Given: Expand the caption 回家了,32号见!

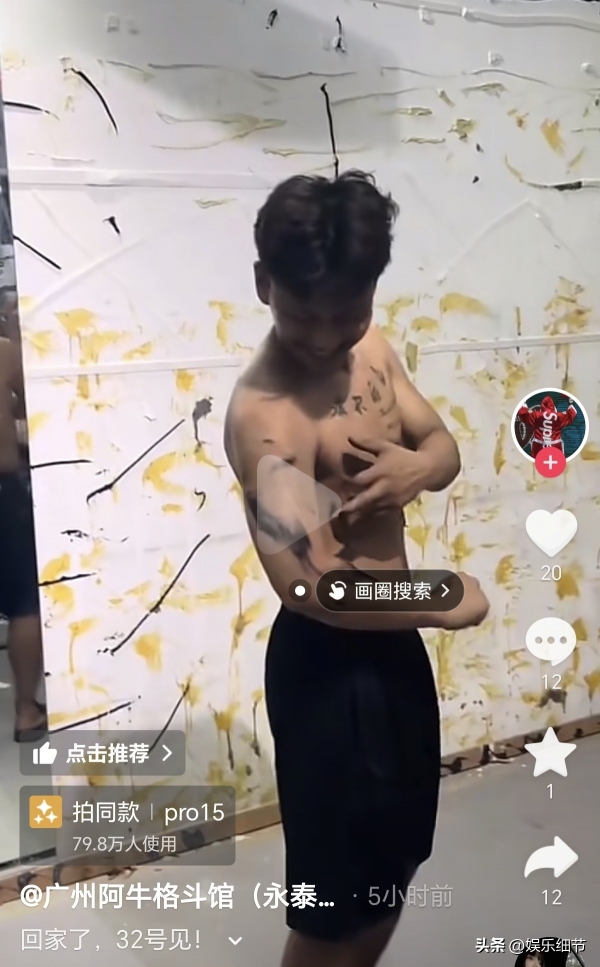Looking at the screenshot, I should [235, 940].
